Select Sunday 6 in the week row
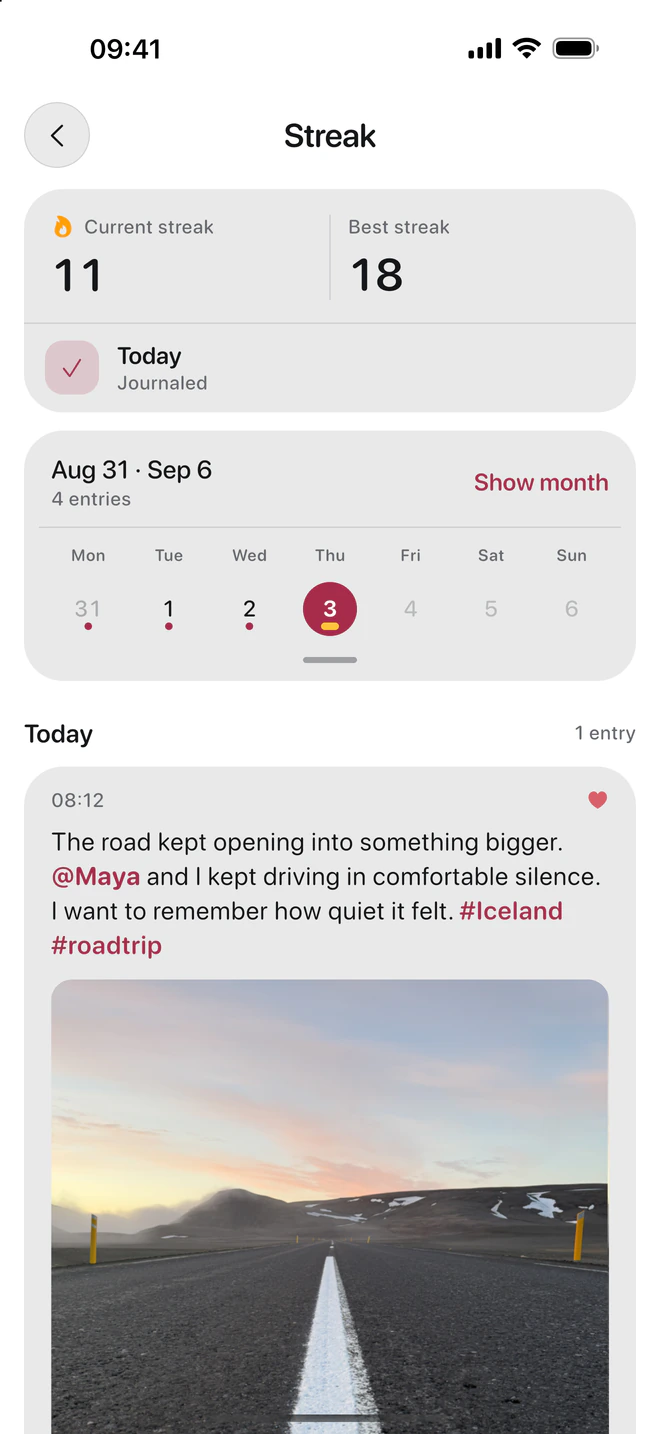This screenshot has width=660, height=1434. click(571, 609)
